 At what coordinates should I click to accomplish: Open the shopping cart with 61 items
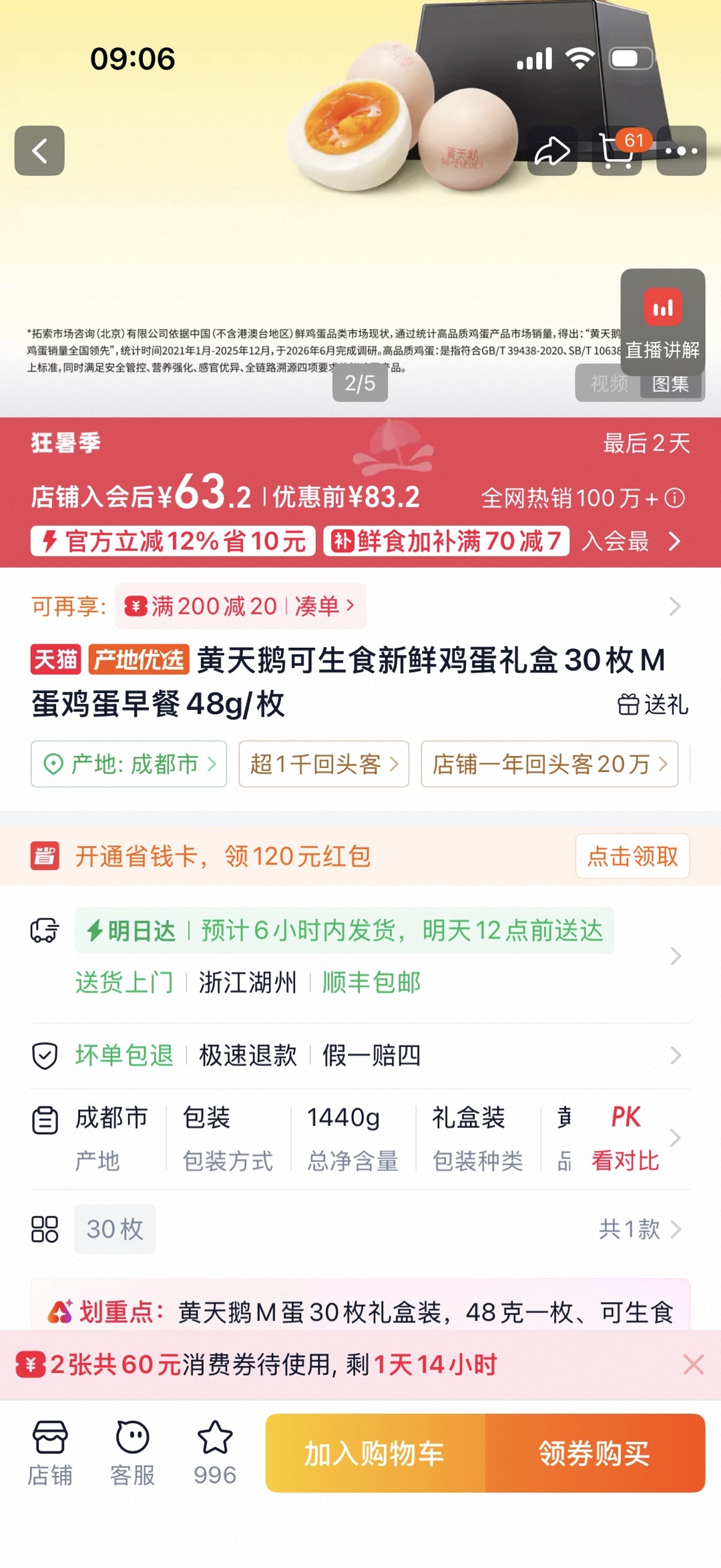pyautogui.click(x=617, y=151)
